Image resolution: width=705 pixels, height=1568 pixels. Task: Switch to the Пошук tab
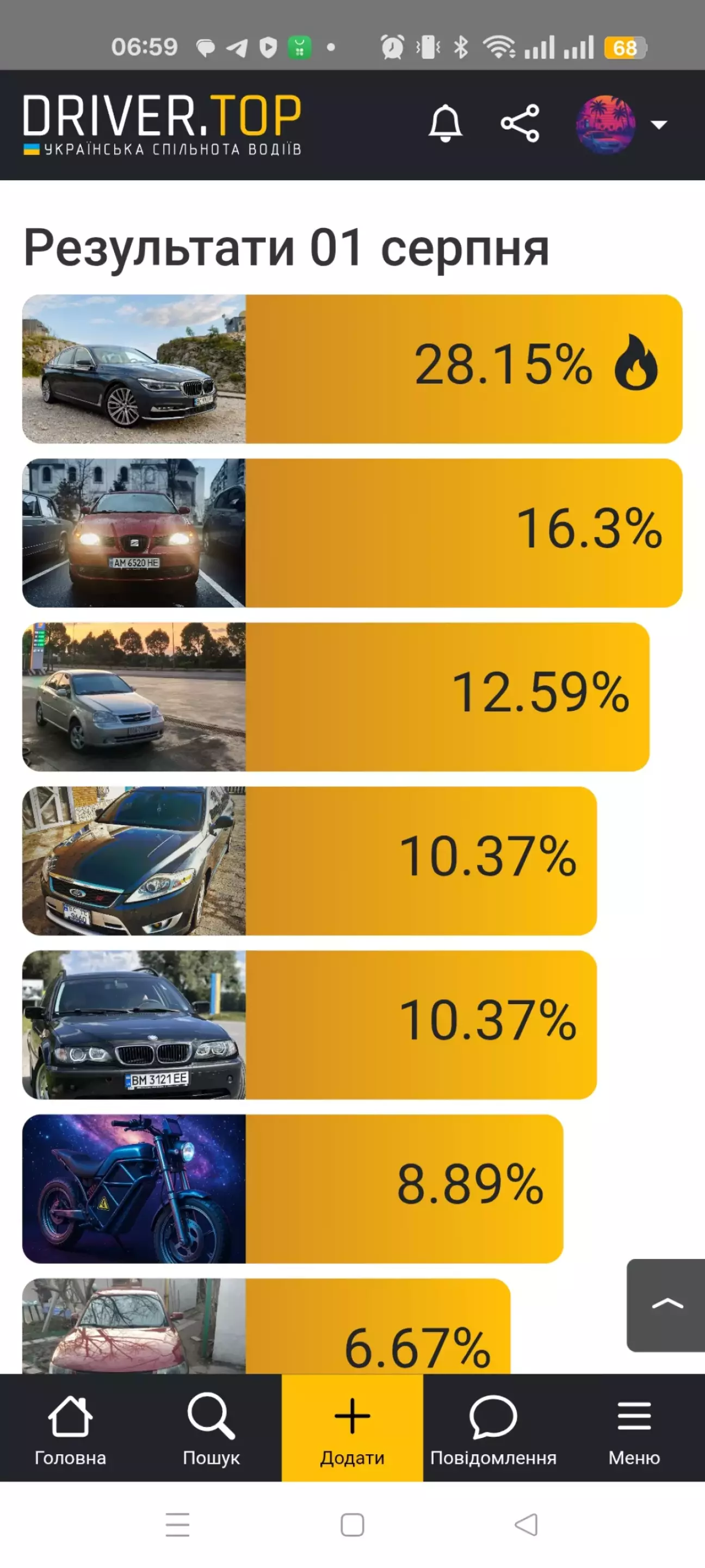(x=211, y=1428)
